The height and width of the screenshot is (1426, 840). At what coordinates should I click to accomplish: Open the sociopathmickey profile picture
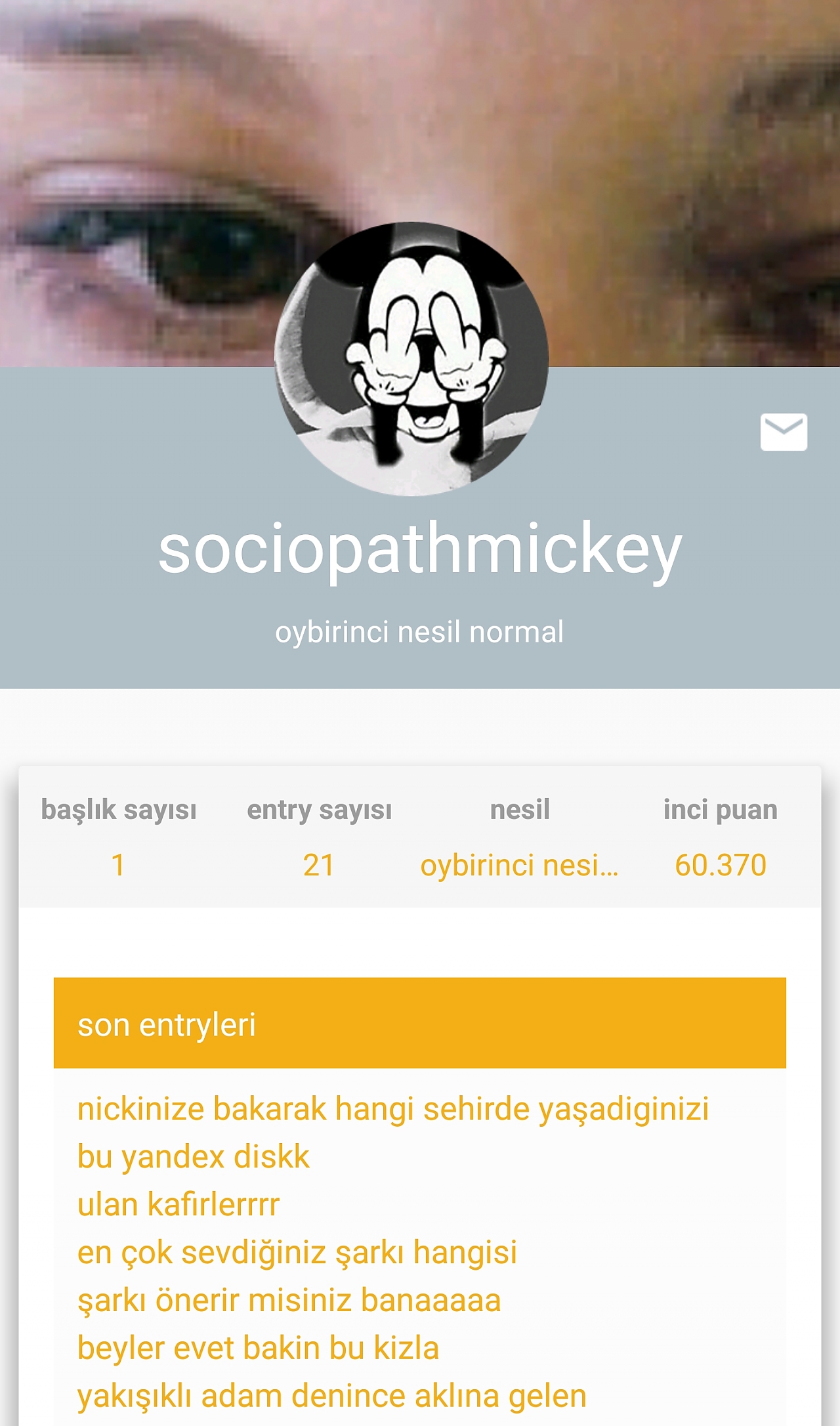[x=411, y=359]
